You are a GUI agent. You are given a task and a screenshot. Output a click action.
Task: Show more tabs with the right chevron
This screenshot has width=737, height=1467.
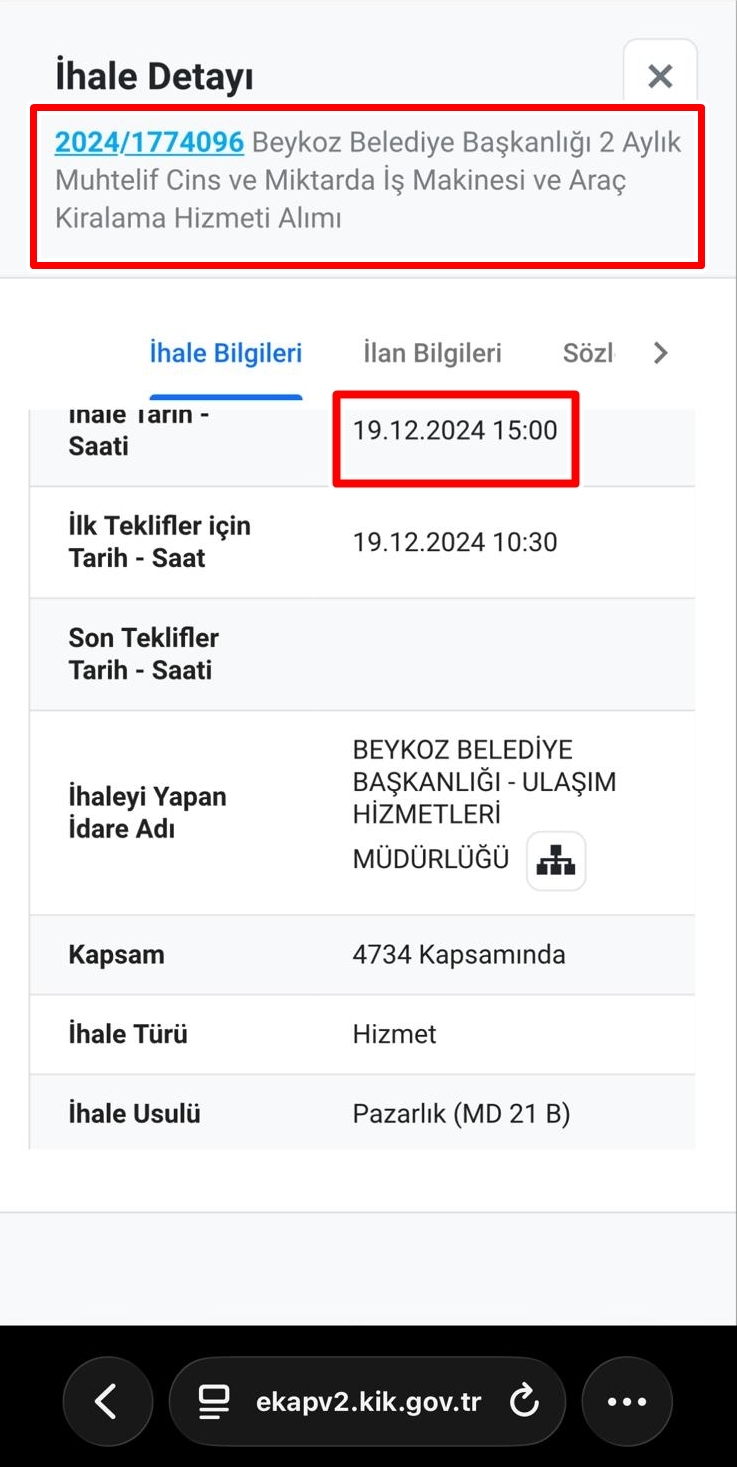click(x=660, y=353)
